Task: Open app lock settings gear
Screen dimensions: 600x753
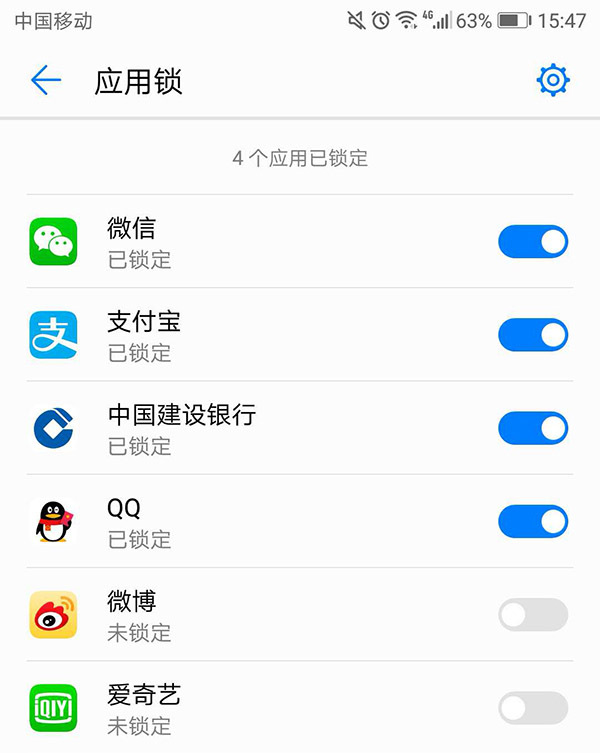Action: 553,80
